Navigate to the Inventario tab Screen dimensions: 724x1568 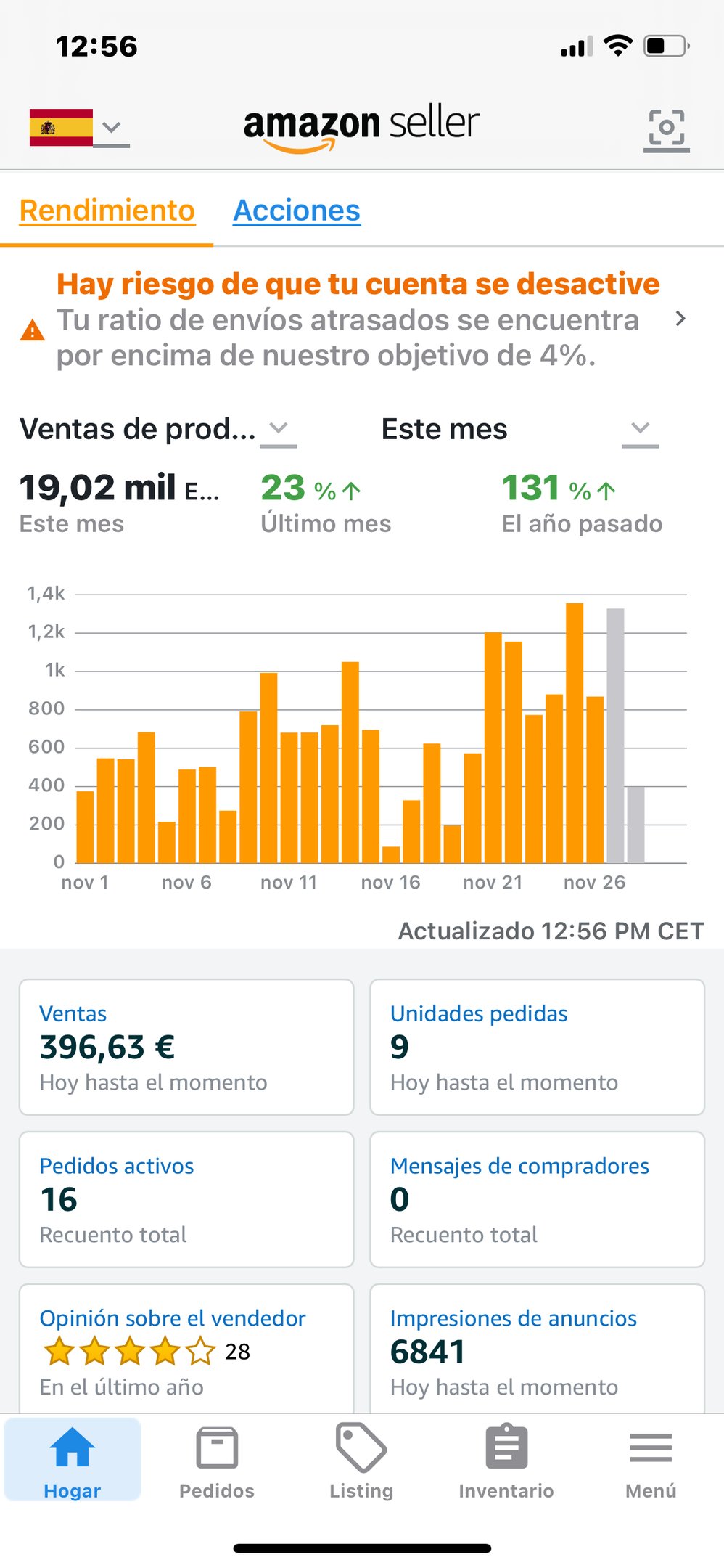pyautogui.click(x=506, y=1461)
